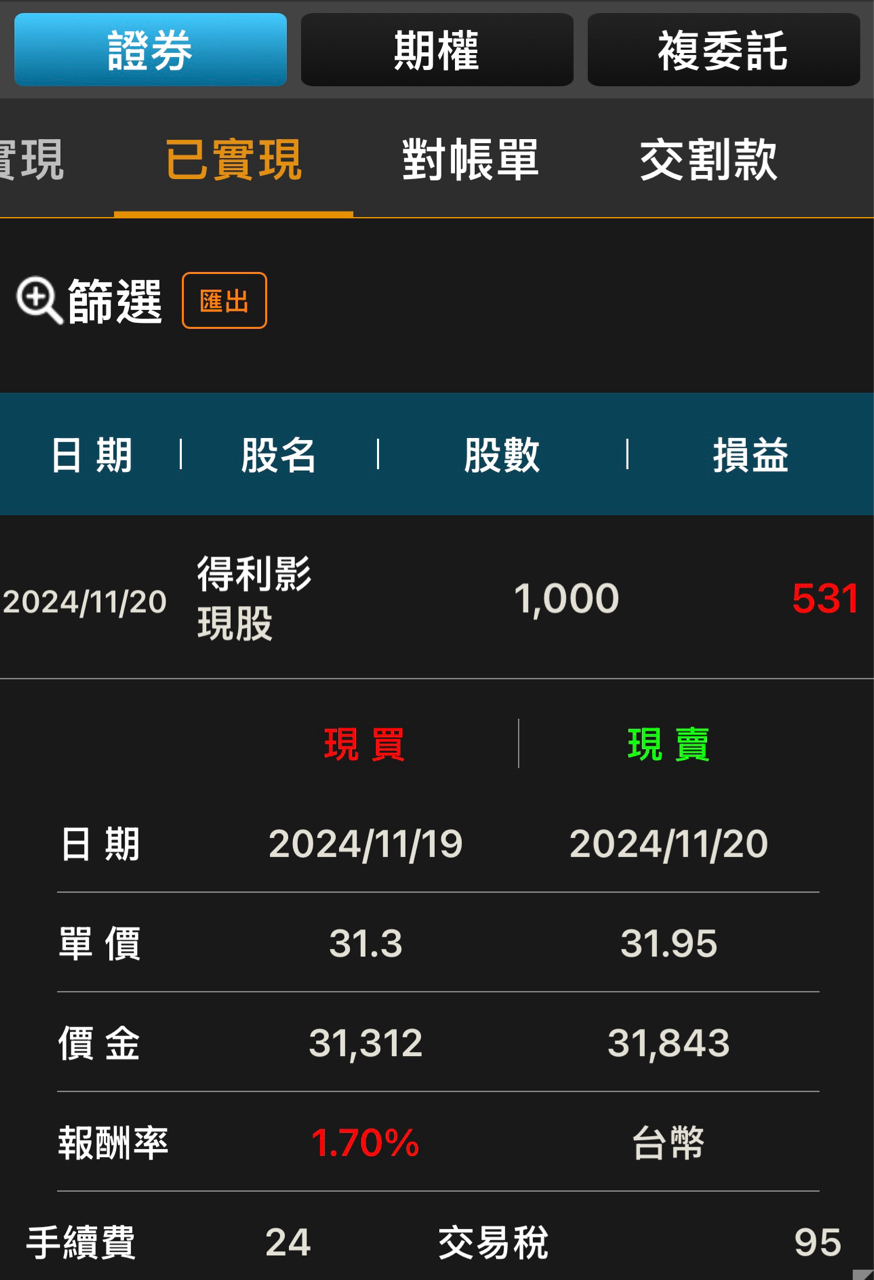
Task: Tap the 匯出 export button
Action: tap(224, 300)
